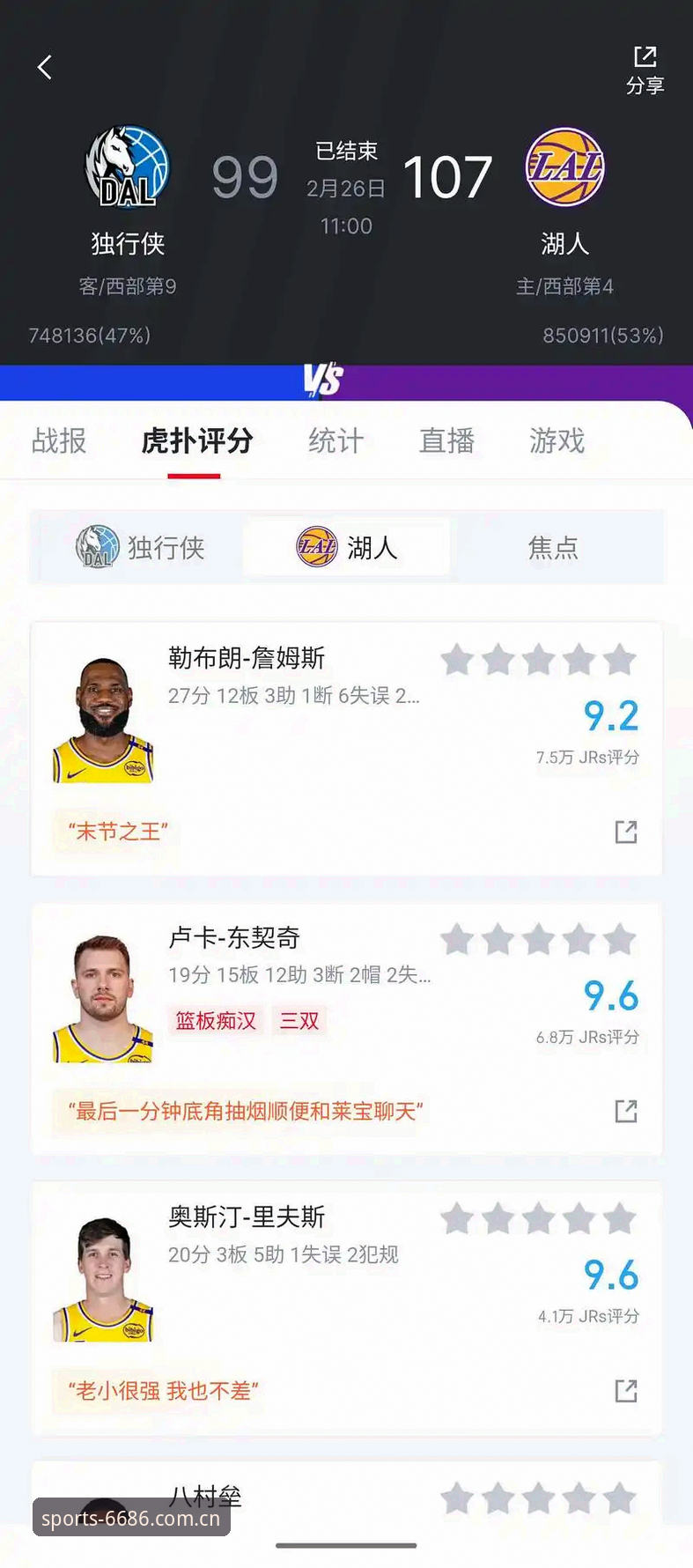The image size is (693, 1568).
Task: Open the 统计 tab
Action: coord(335,440)
